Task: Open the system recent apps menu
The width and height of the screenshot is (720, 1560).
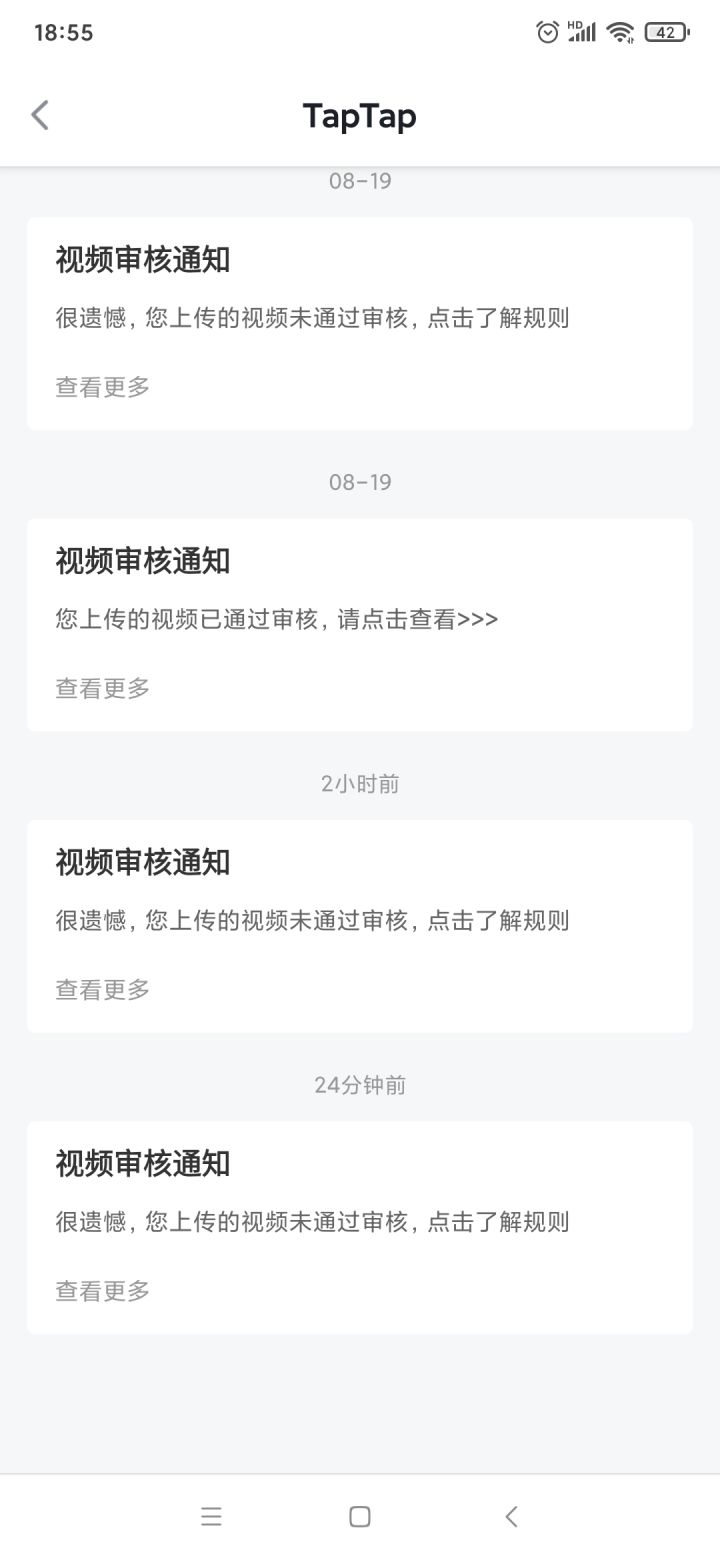Action: 211,1517
